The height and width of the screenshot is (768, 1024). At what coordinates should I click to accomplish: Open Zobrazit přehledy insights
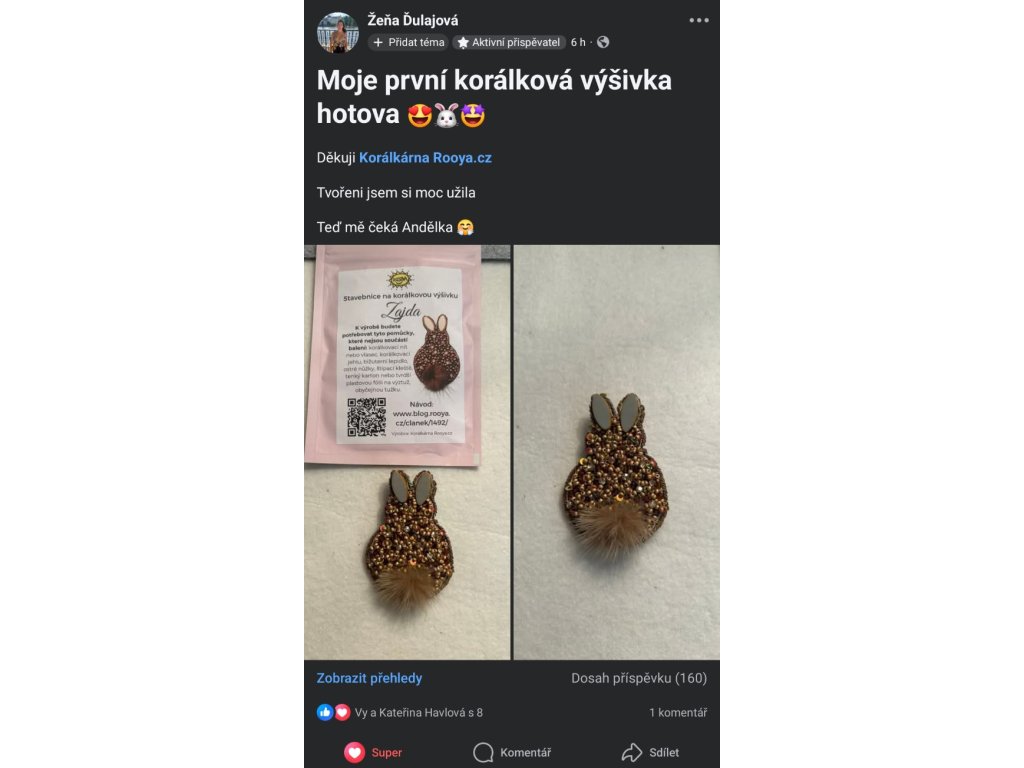(369, 678)
